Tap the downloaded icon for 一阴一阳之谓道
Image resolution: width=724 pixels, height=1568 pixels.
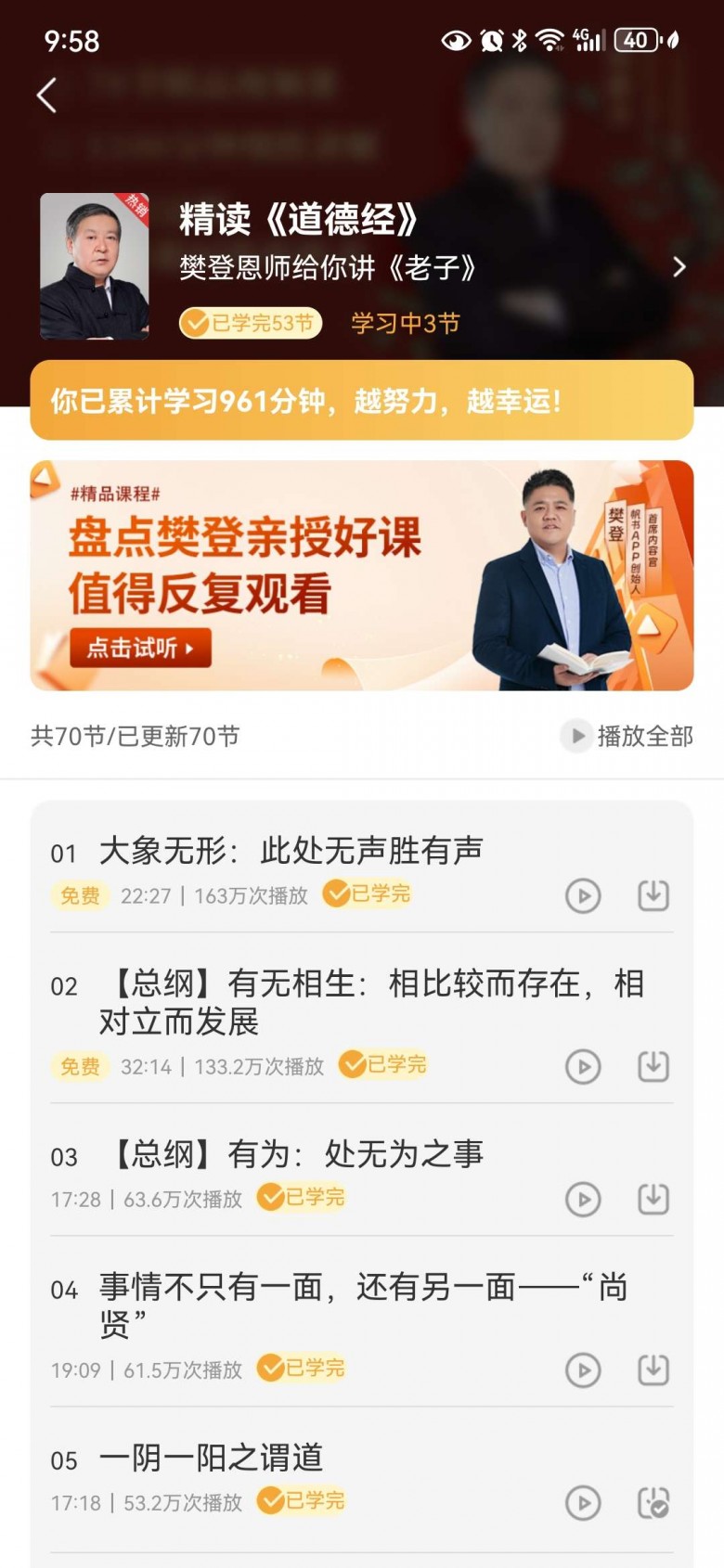(x=653, y=1502)
